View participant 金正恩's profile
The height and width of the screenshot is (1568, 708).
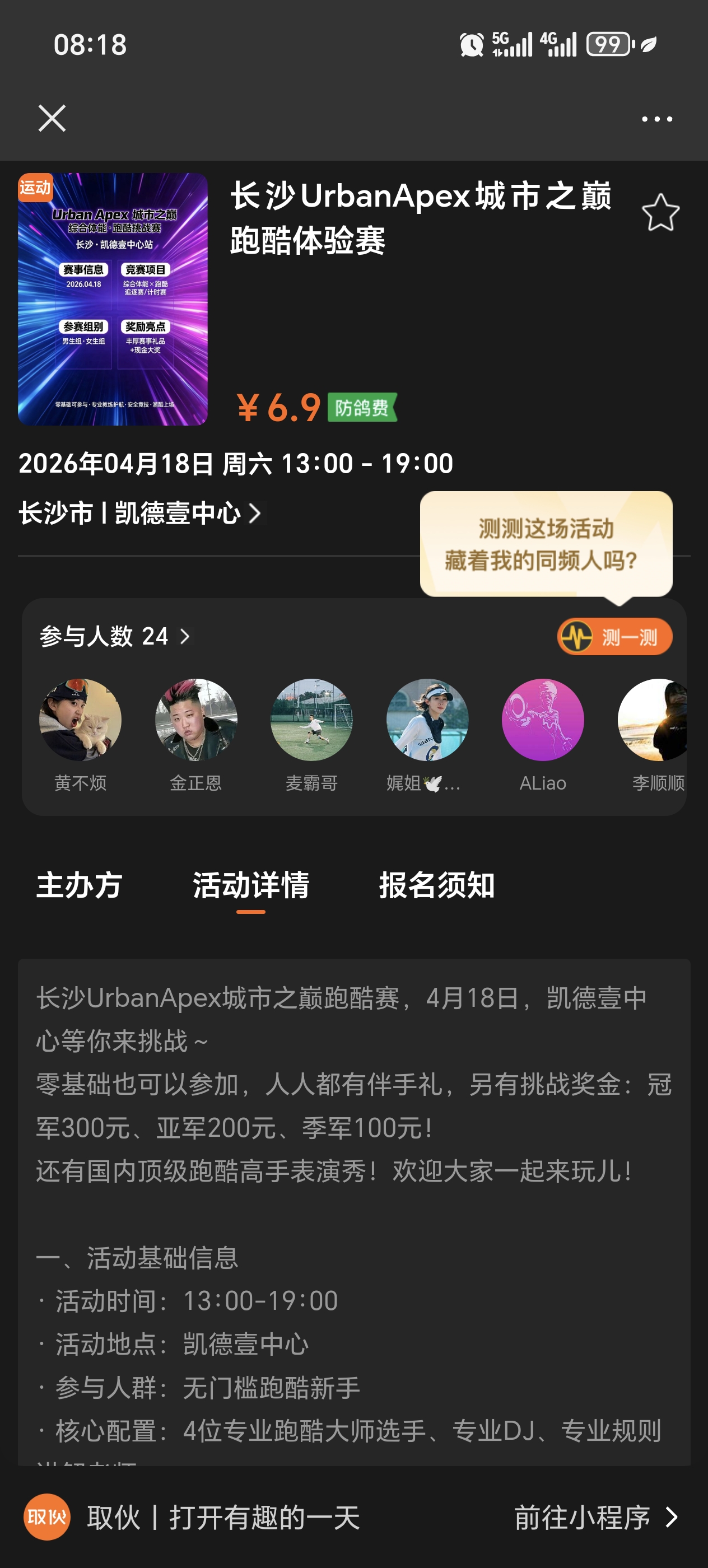point(196,720)
